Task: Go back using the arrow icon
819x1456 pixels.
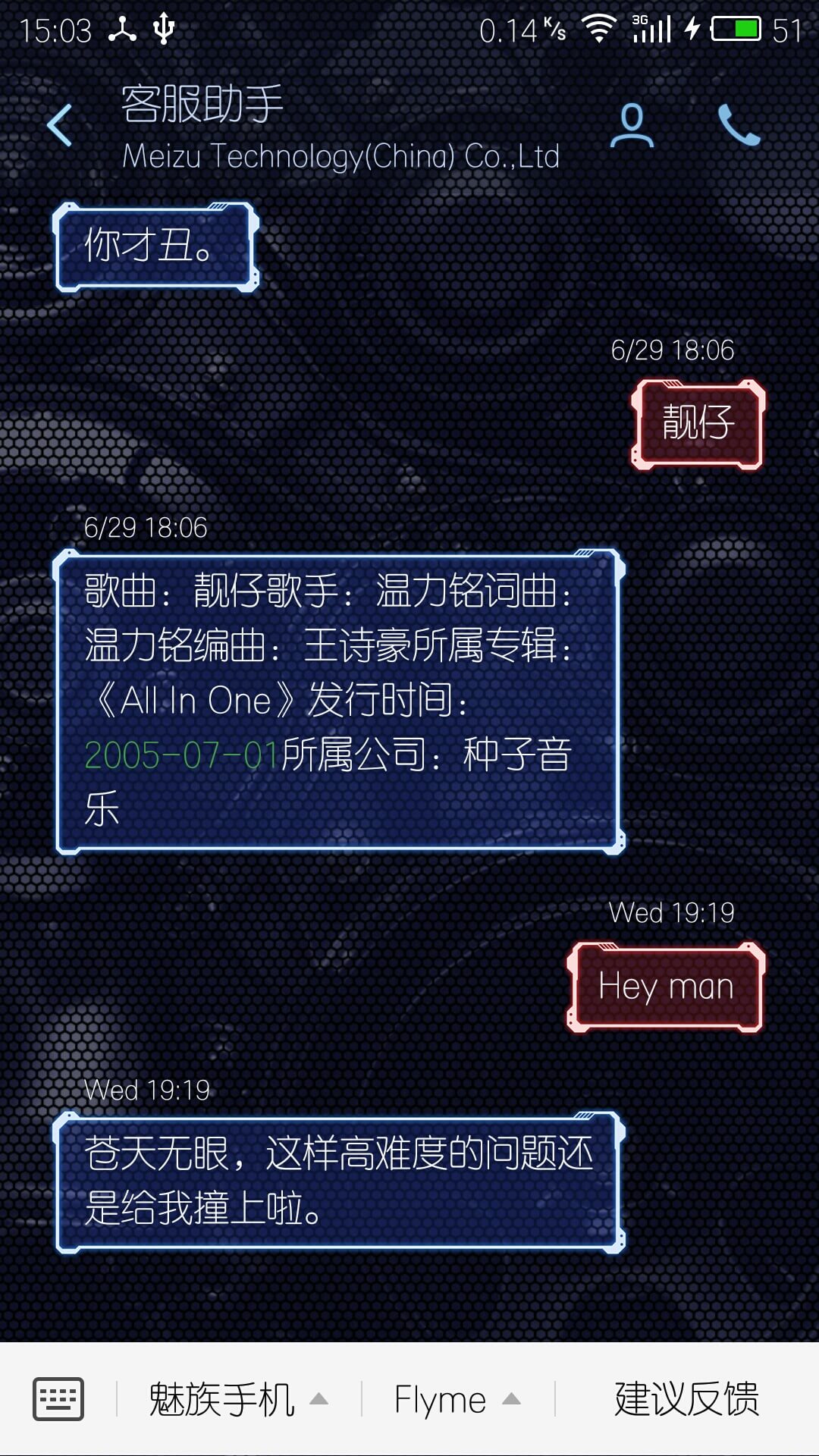Action: (59, 125)
